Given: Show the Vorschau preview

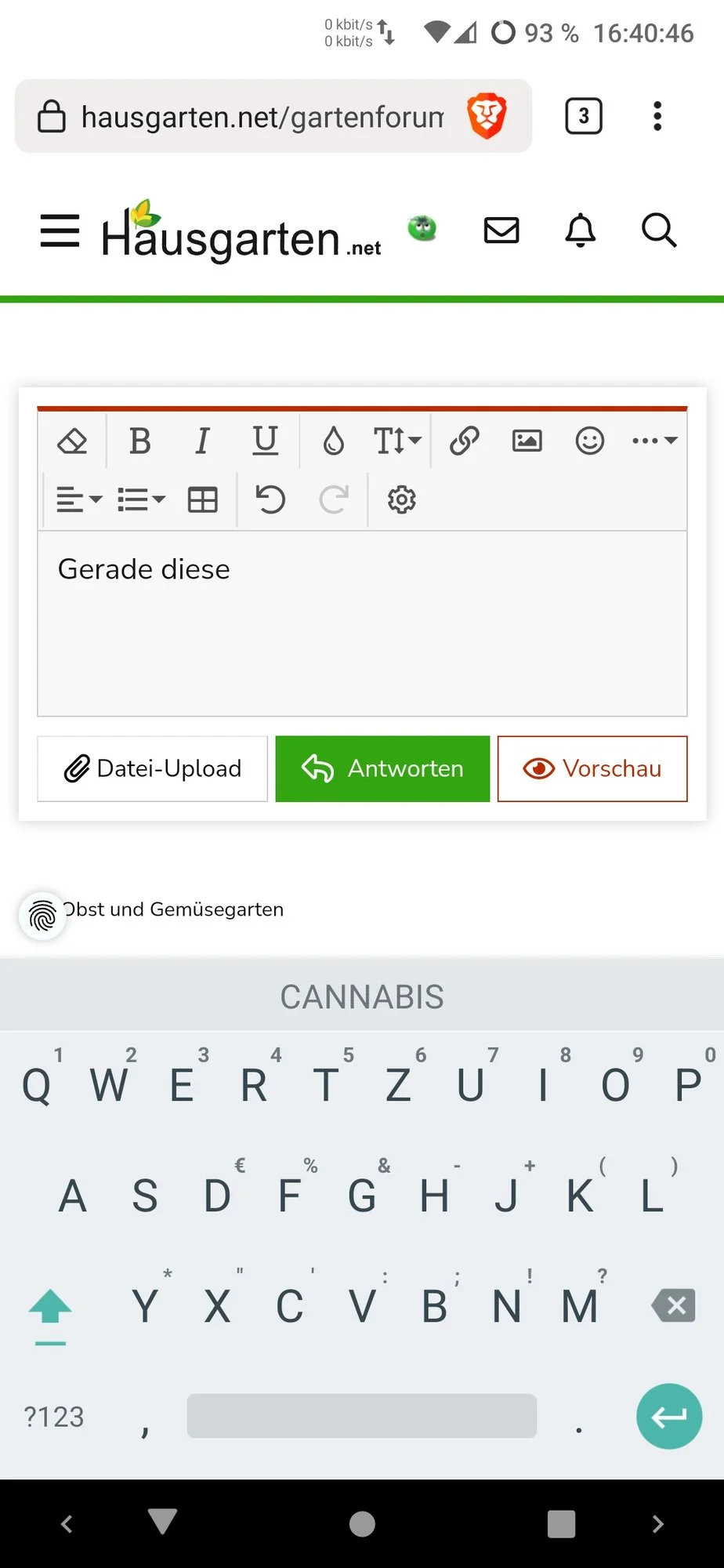Looking at the screenshot, I should pos(592,769).
